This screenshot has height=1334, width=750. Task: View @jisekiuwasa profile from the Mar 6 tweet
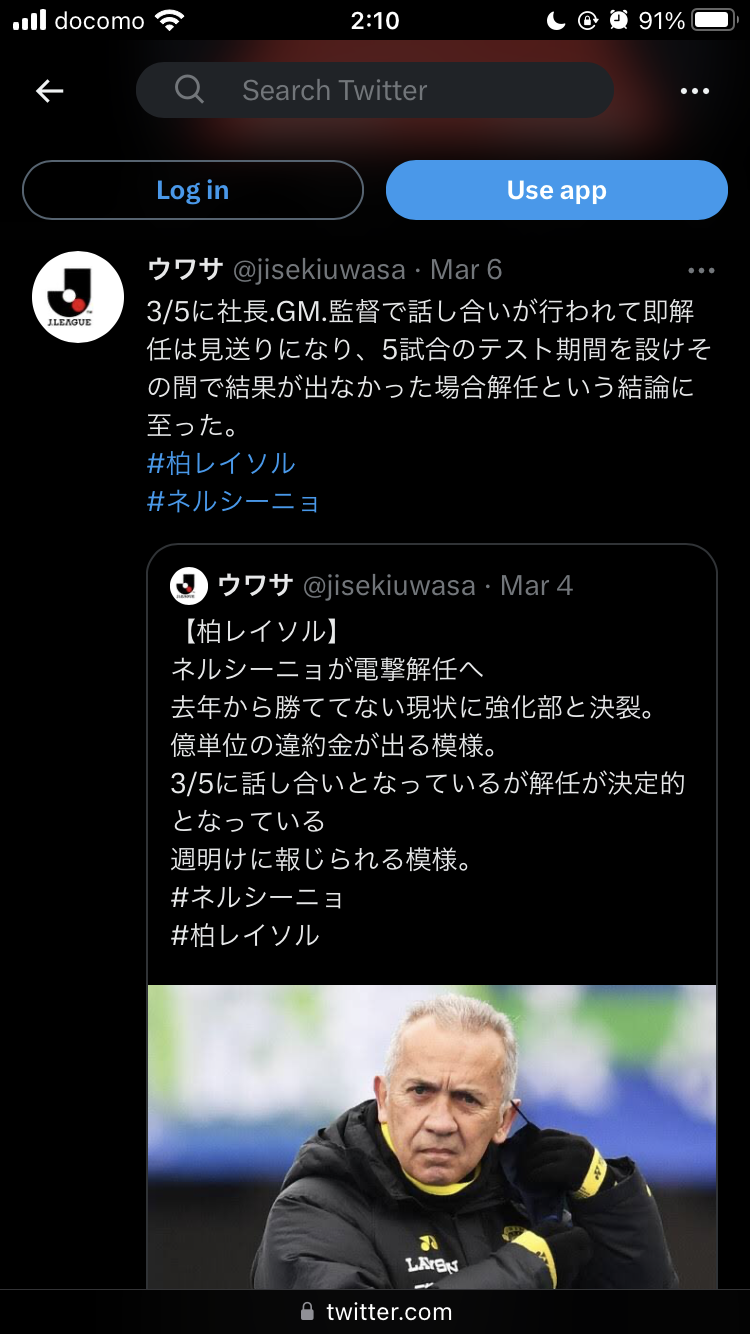(319, 270)
